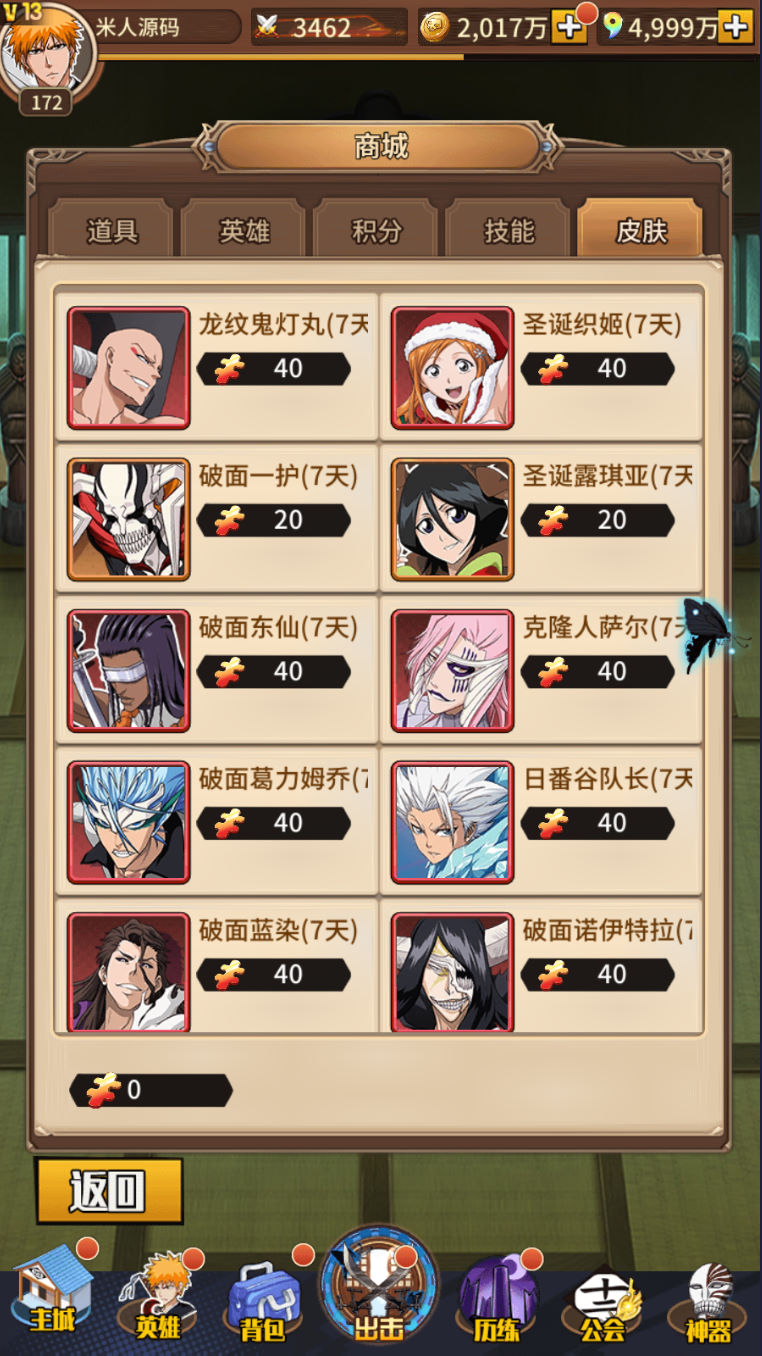
Task: Tap the 出击 battle button
Action: (379, 1290)
